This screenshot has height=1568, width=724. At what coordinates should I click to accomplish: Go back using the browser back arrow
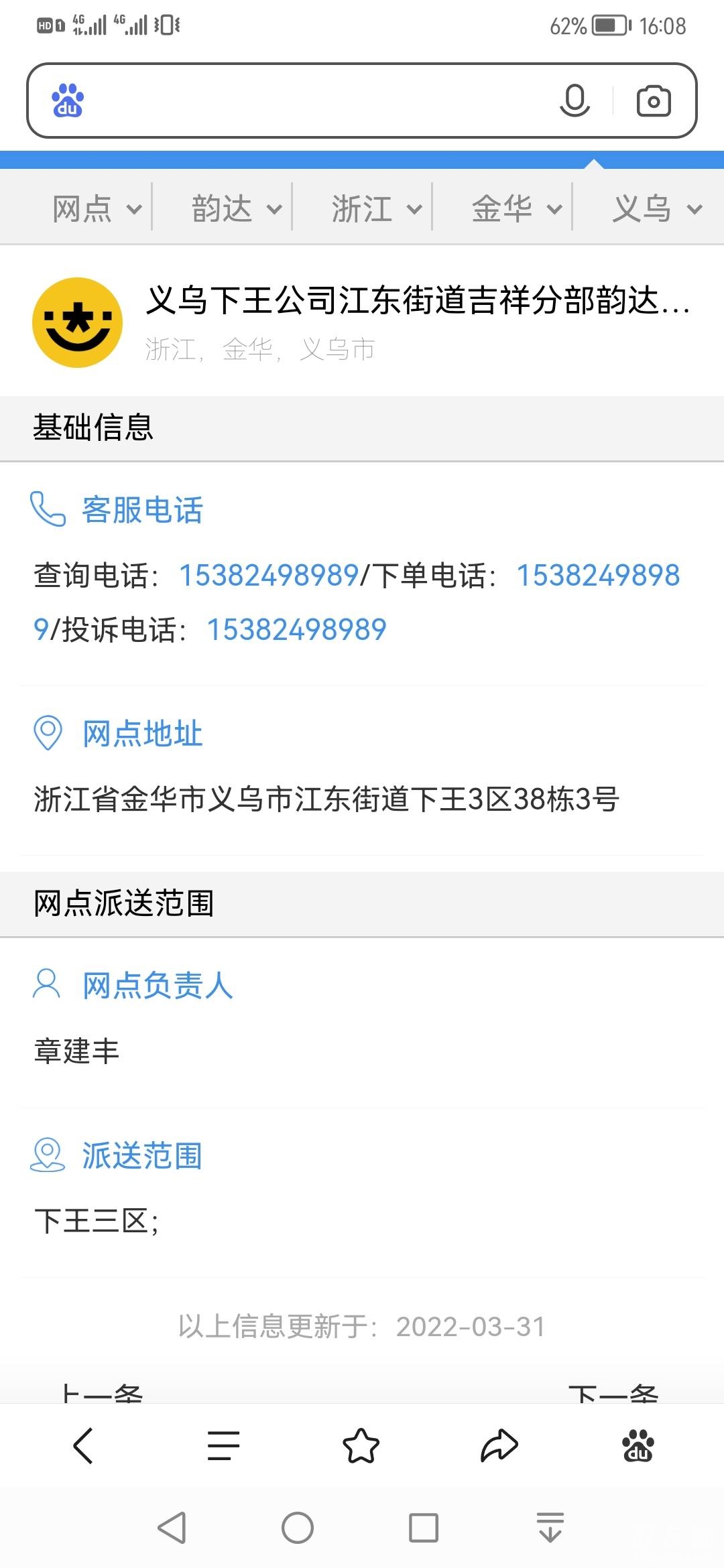(83, 1445)
